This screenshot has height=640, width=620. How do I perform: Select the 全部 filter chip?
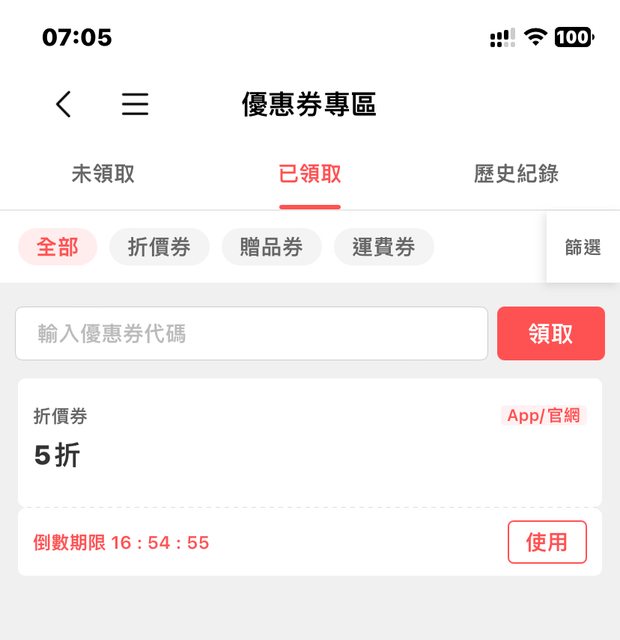(58, 247)
